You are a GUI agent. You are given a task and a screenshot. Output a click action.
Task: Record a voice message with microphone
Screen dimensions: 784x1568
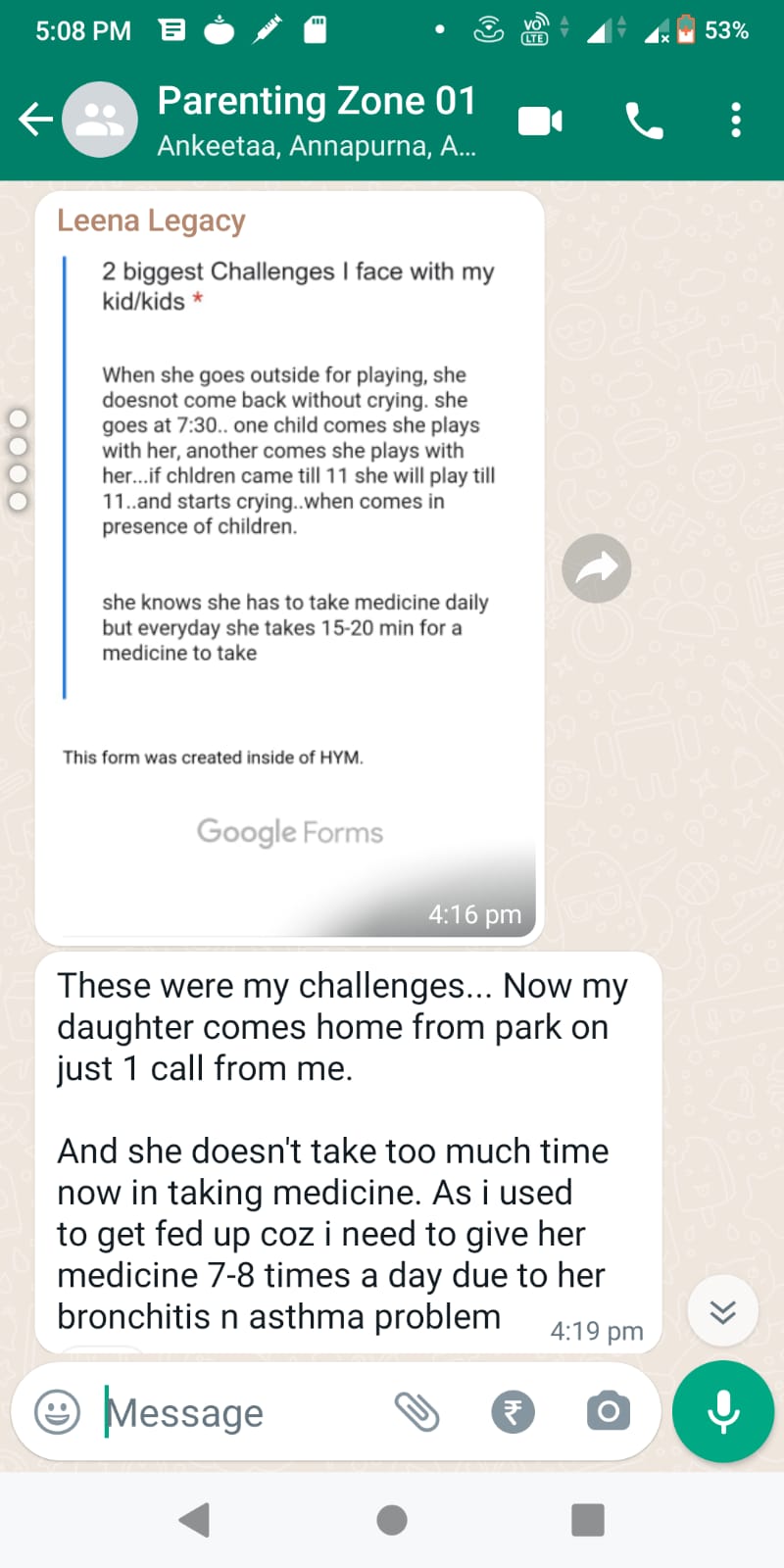pos(723,1412)
